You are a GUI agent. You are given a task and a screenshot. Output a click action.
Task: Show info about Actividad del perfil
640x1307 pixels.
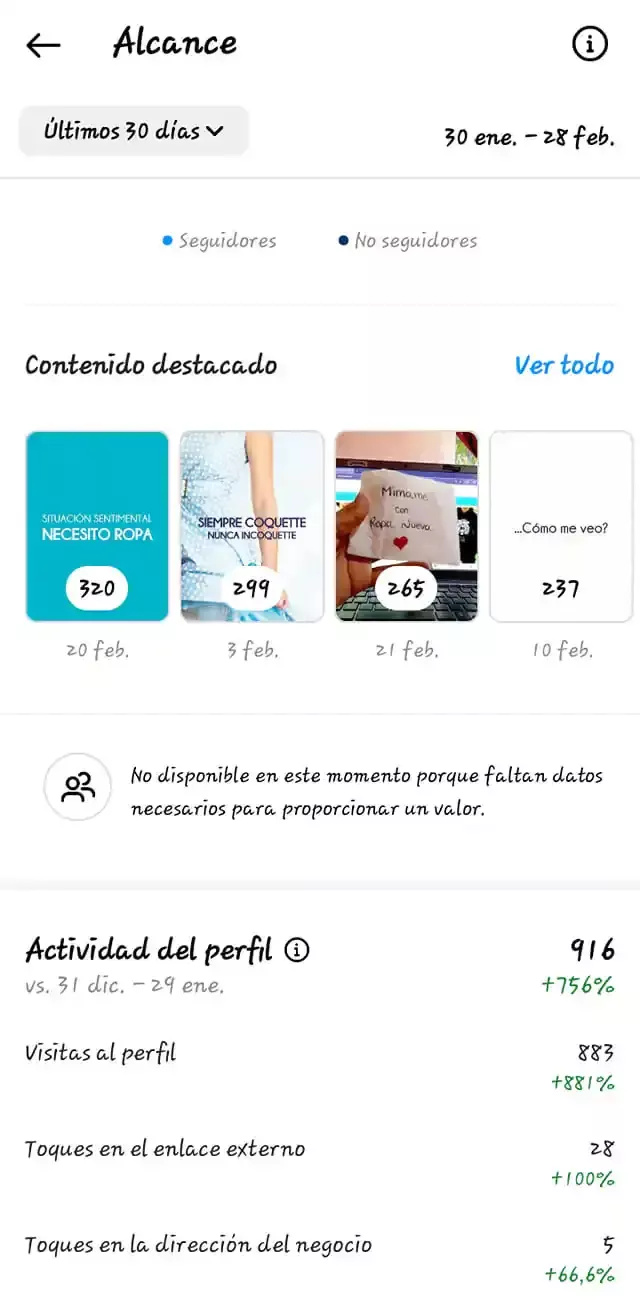coord(297,950)
